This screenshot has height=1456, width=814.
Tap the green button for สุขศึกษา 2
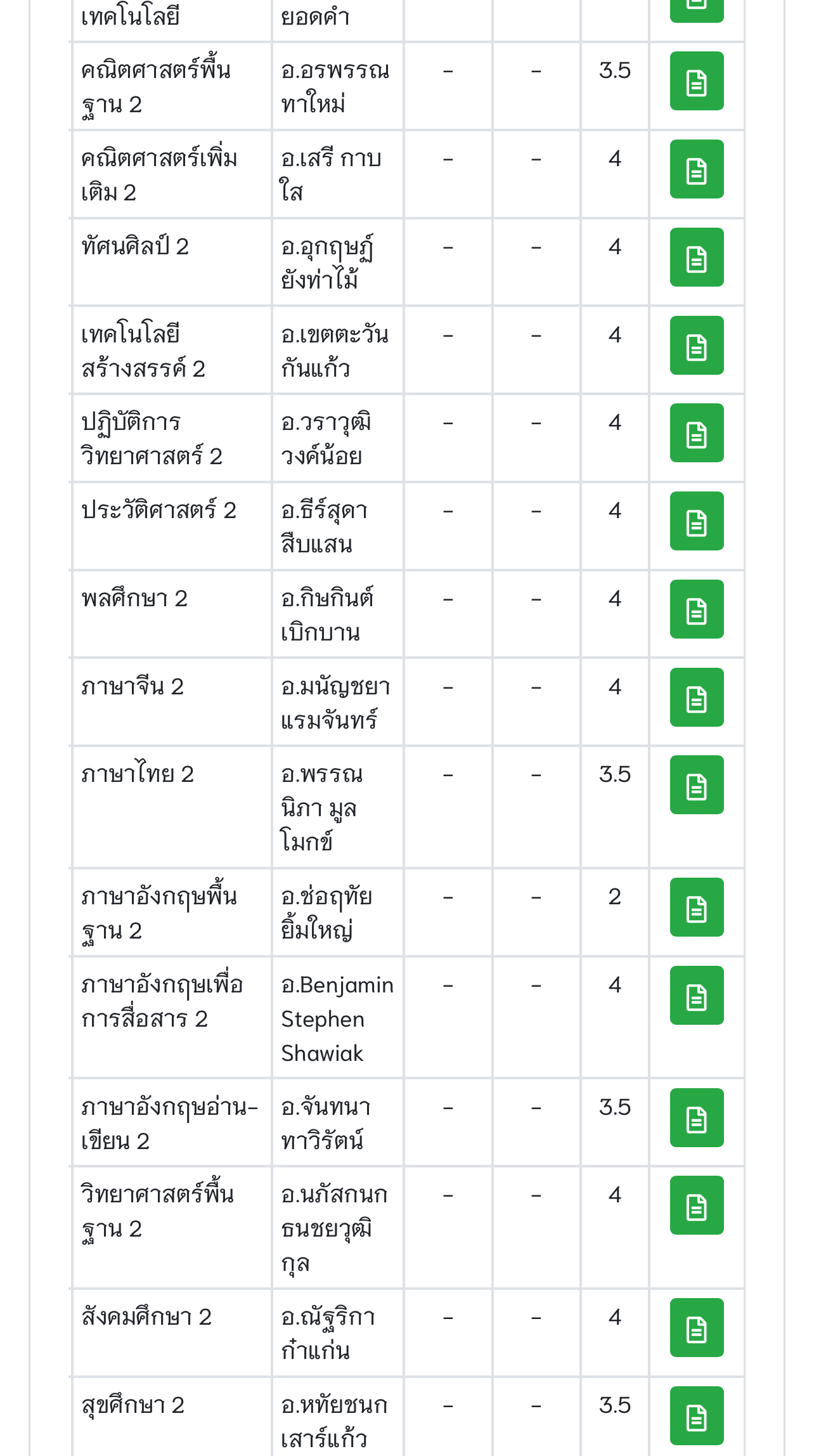697,1416
